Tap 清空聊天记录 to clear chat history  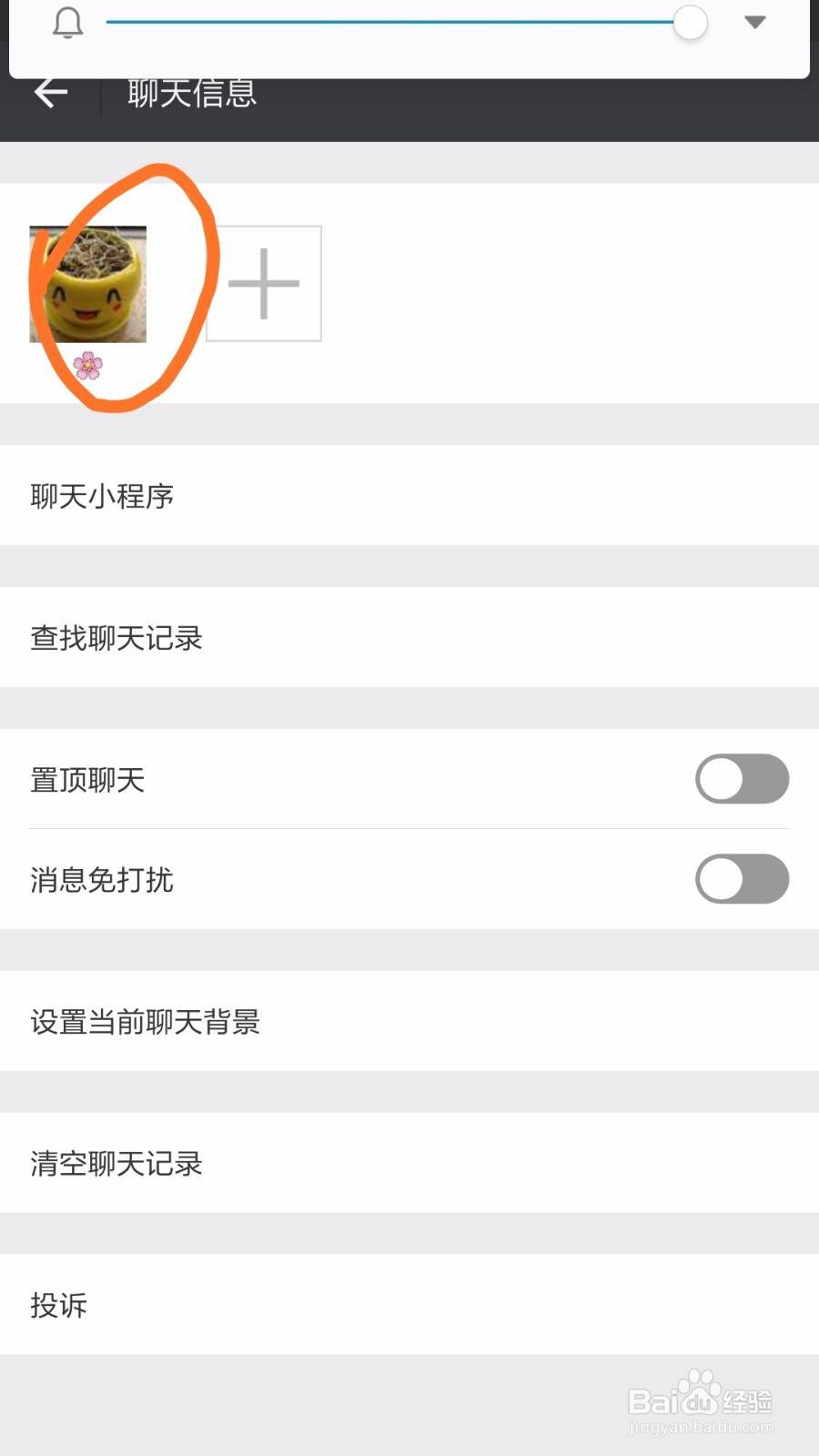point(116,1164)
